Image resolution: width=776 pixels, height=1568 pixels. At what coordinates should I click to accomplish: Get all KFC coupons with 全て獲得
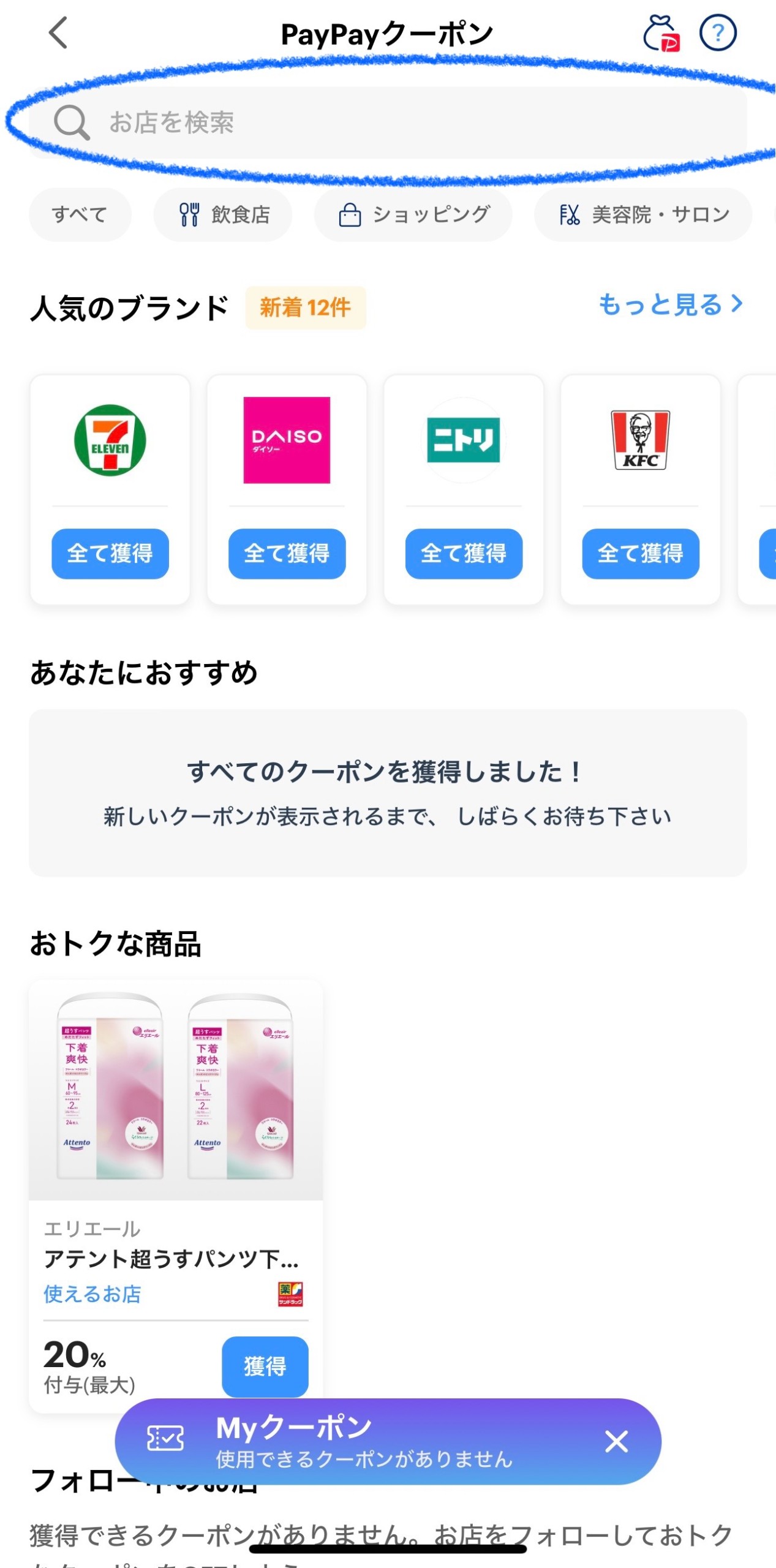(641, 554)
